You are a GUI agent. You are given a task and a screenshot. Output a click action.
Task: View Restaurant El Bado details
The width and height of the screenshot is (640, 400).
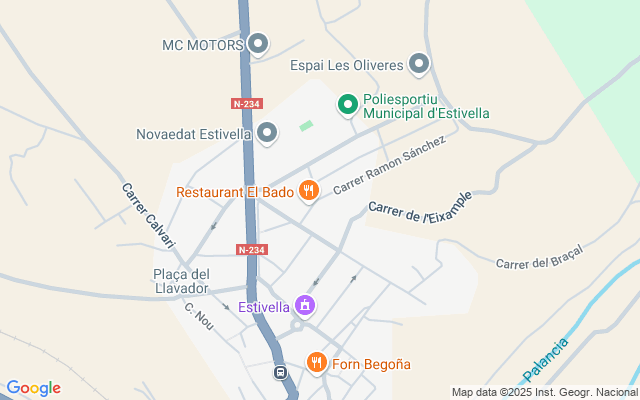click(x=308, y=190)
